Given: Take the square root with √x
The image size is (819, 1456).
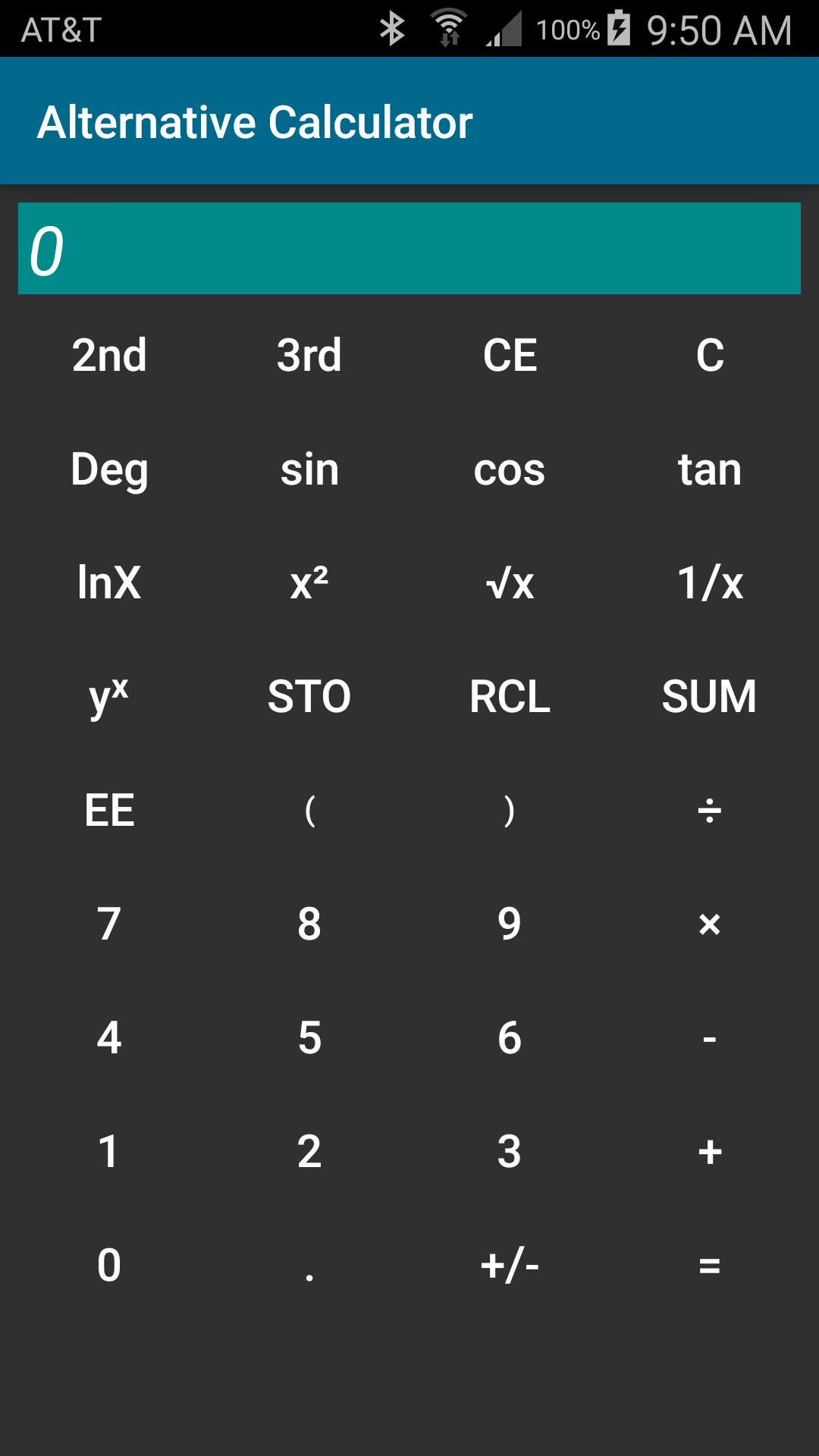Looking at the screenshot, I should click(510, 582).
